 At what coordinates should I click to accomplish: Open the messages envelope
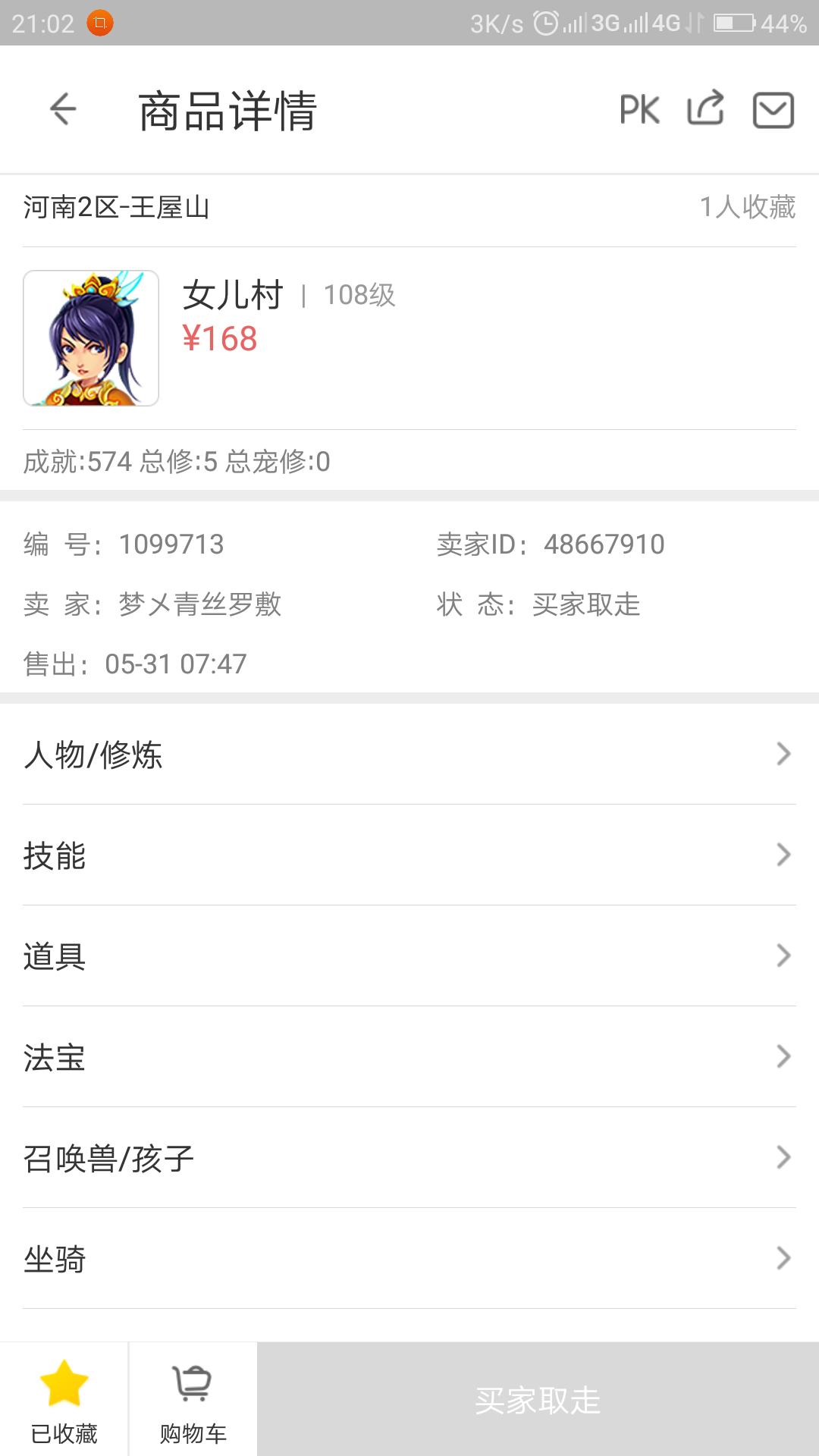(773, 111)
